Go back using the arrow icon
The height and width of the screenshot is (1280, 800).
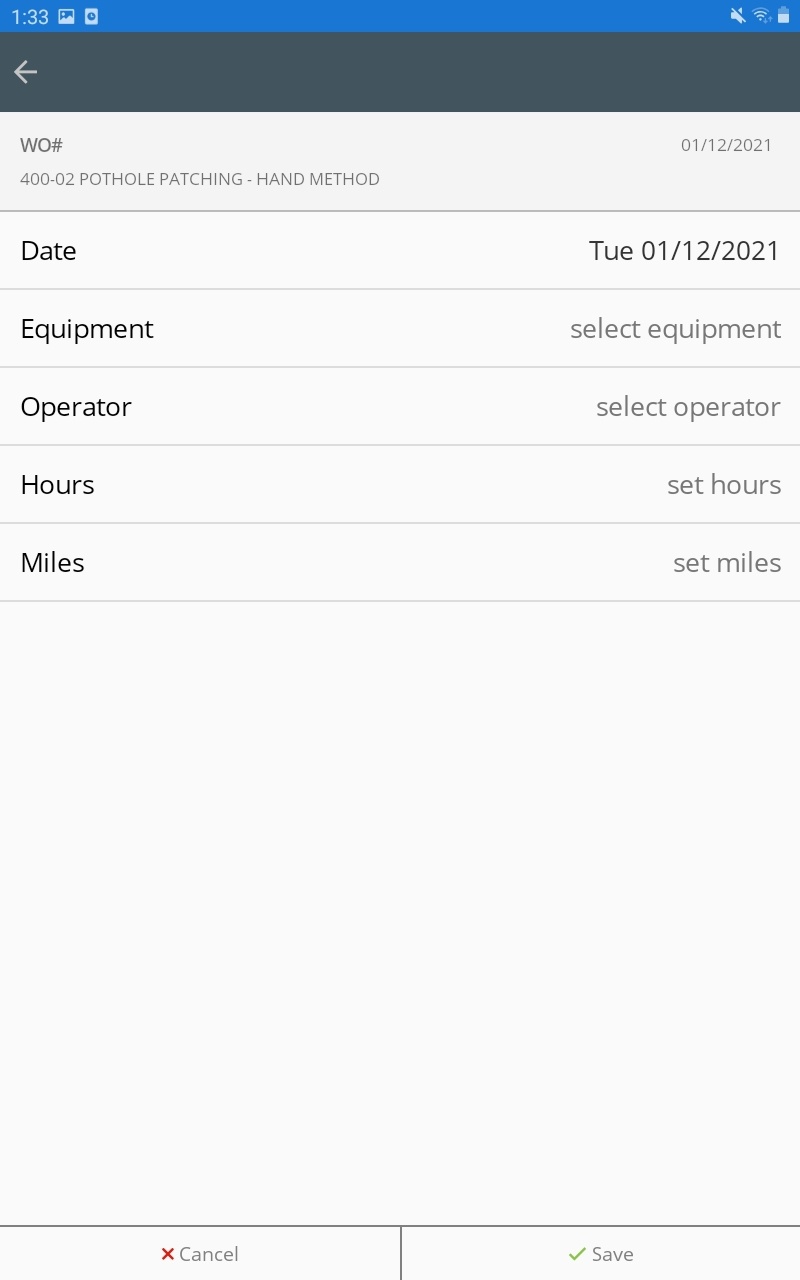(x=26, y=71)
